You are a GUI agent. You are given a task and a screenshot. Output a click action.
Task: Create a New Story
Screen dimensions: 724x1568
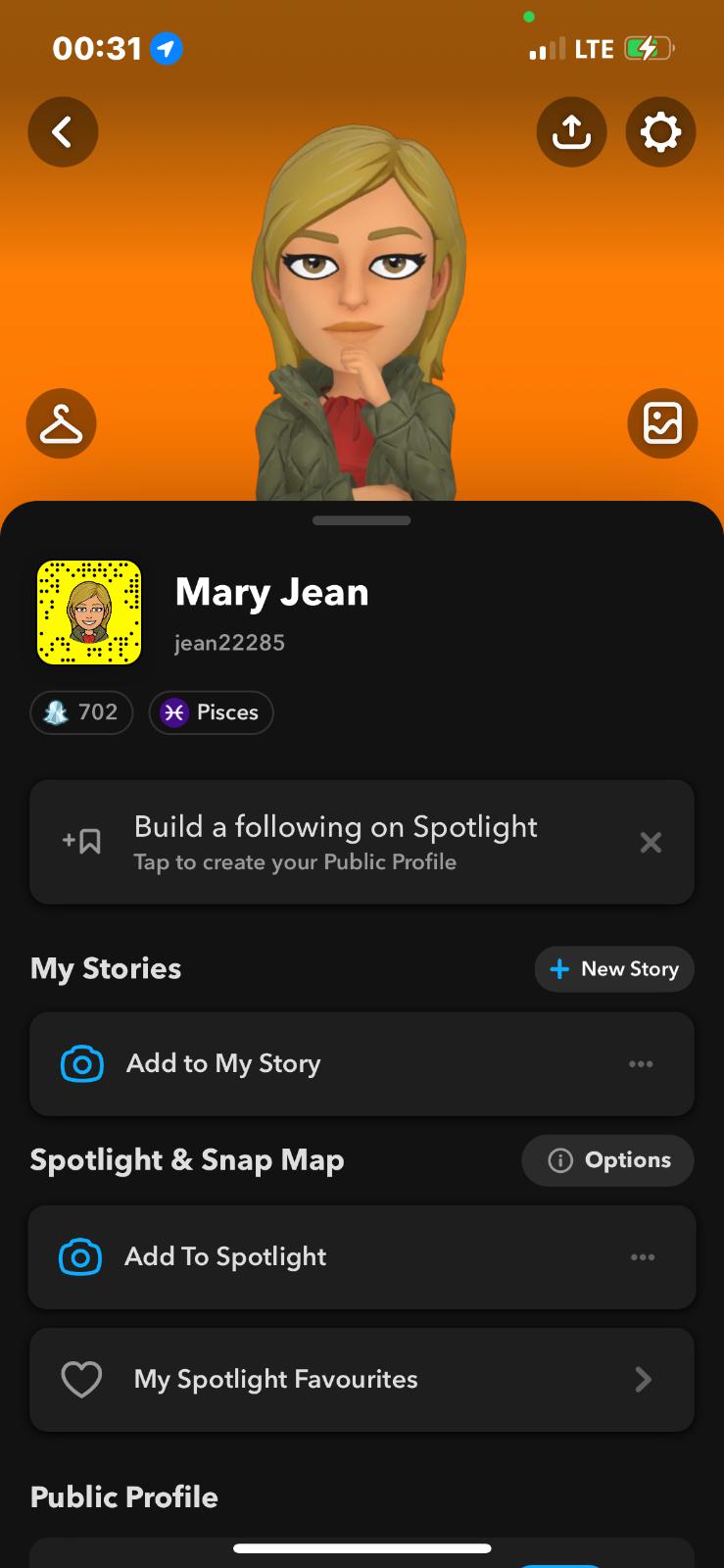pos(614,969)
